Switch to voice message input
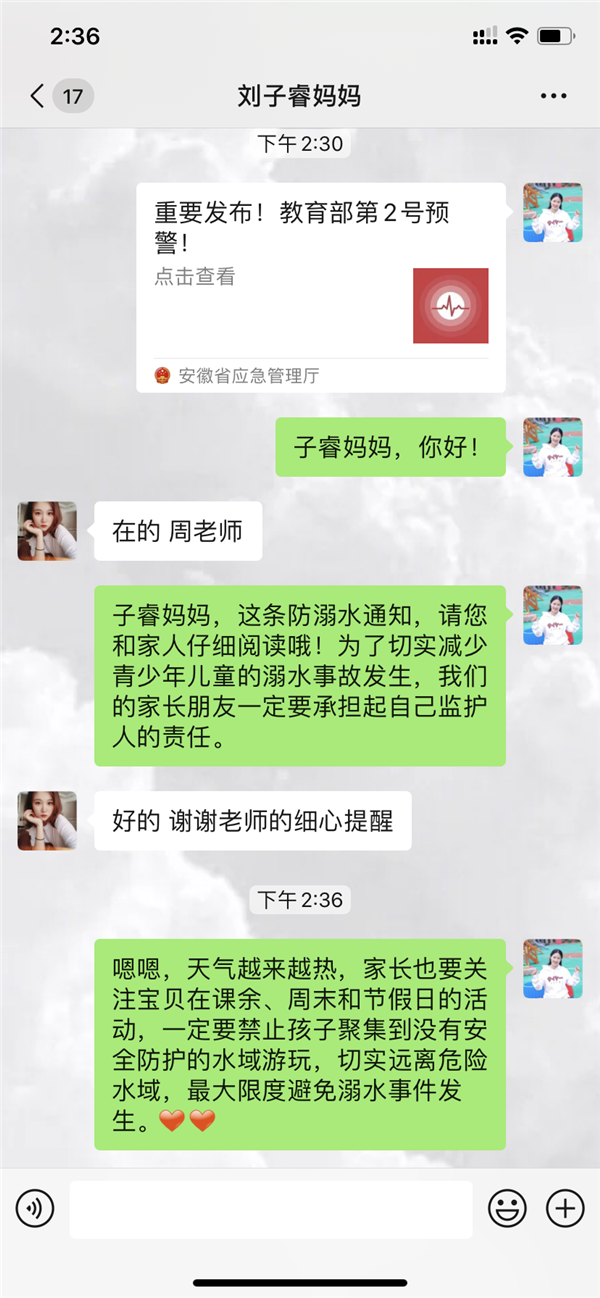The height and width of the screenshot is (1298, 600). (x=35, y=1209)
